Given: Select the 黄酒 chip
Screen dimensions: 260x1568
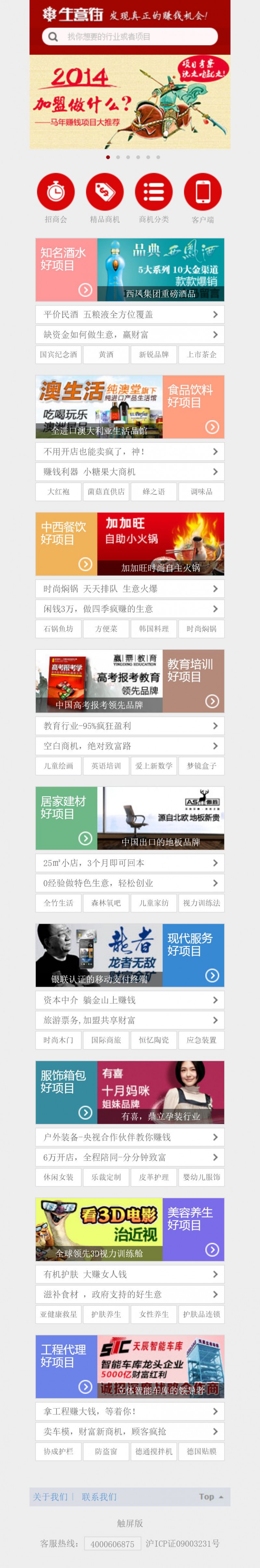Looking at the screenshot, I should (106, 355).
